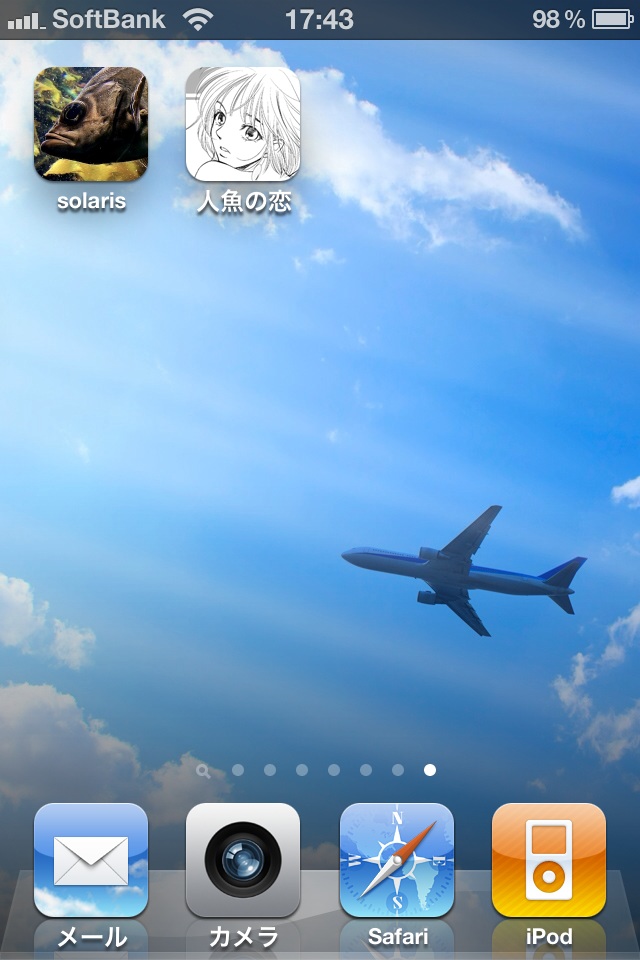Launch the カメラ camera app
Image resolution: width=640 pixels, height=960 pixels.
(x=243, y=860)
